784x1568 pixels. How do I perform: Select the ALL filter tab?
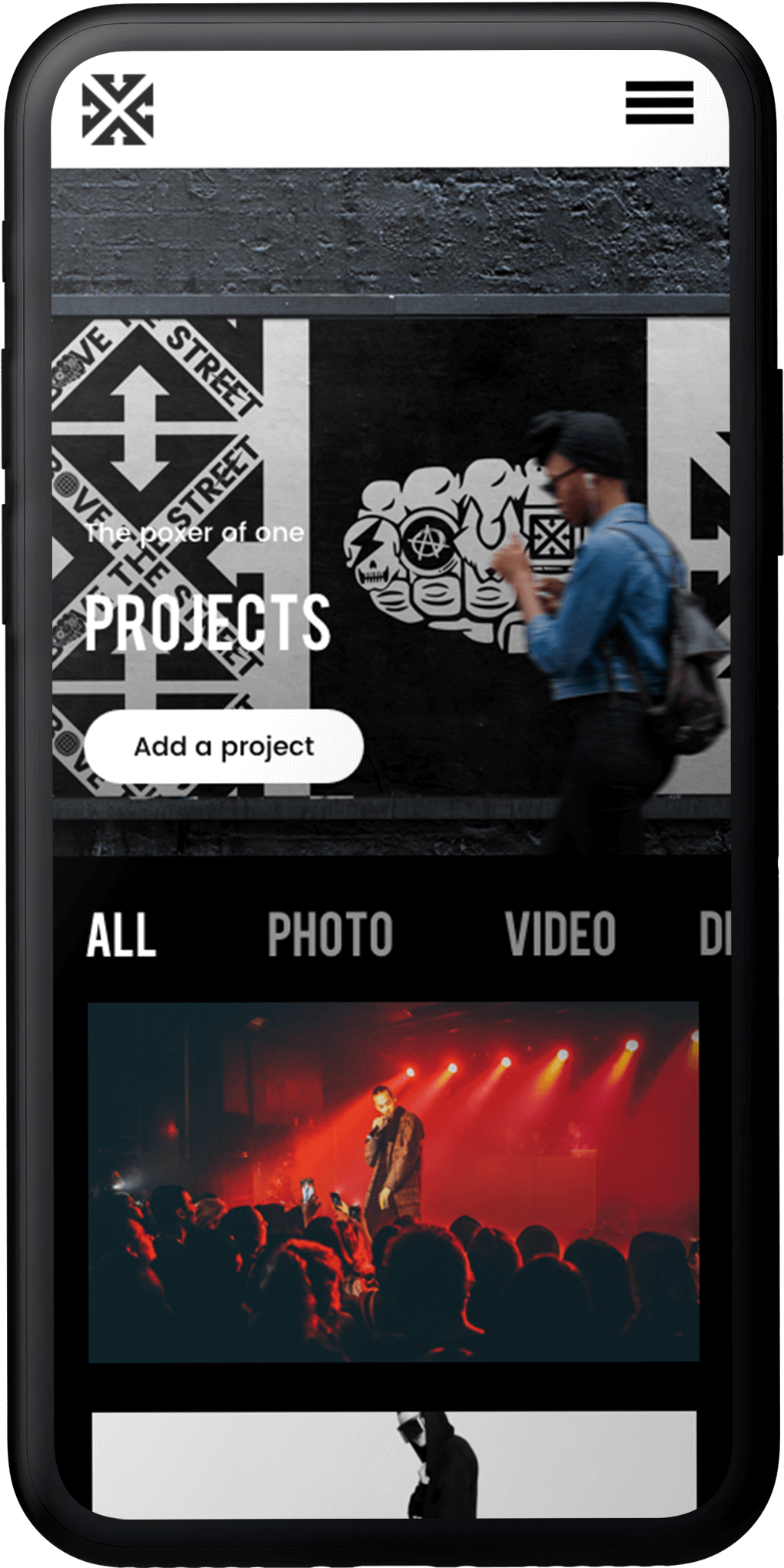click(x=121, y=935)
